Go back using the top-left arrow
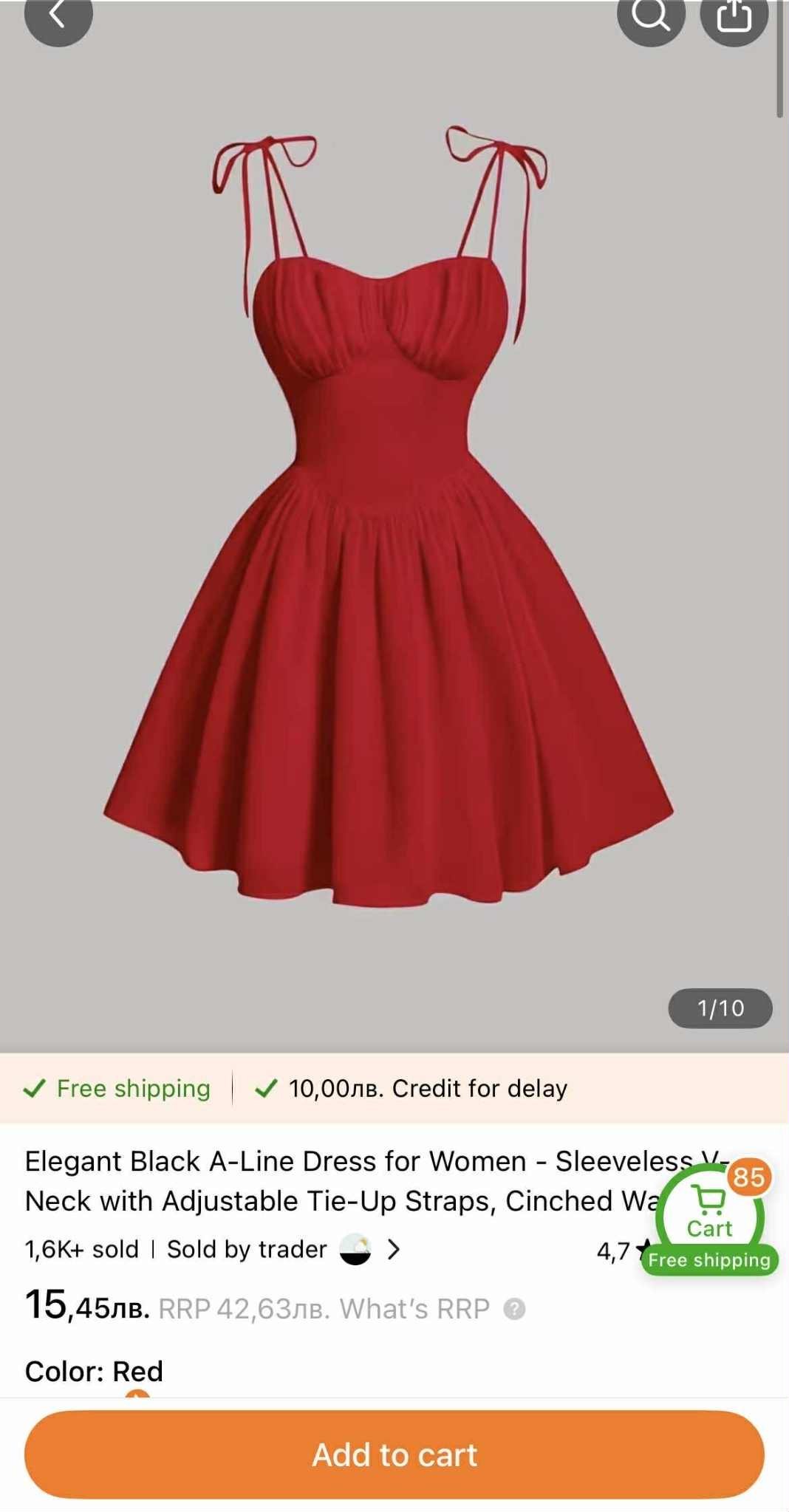This screenshot has width=789, height=1512. (x=58, y=16)
